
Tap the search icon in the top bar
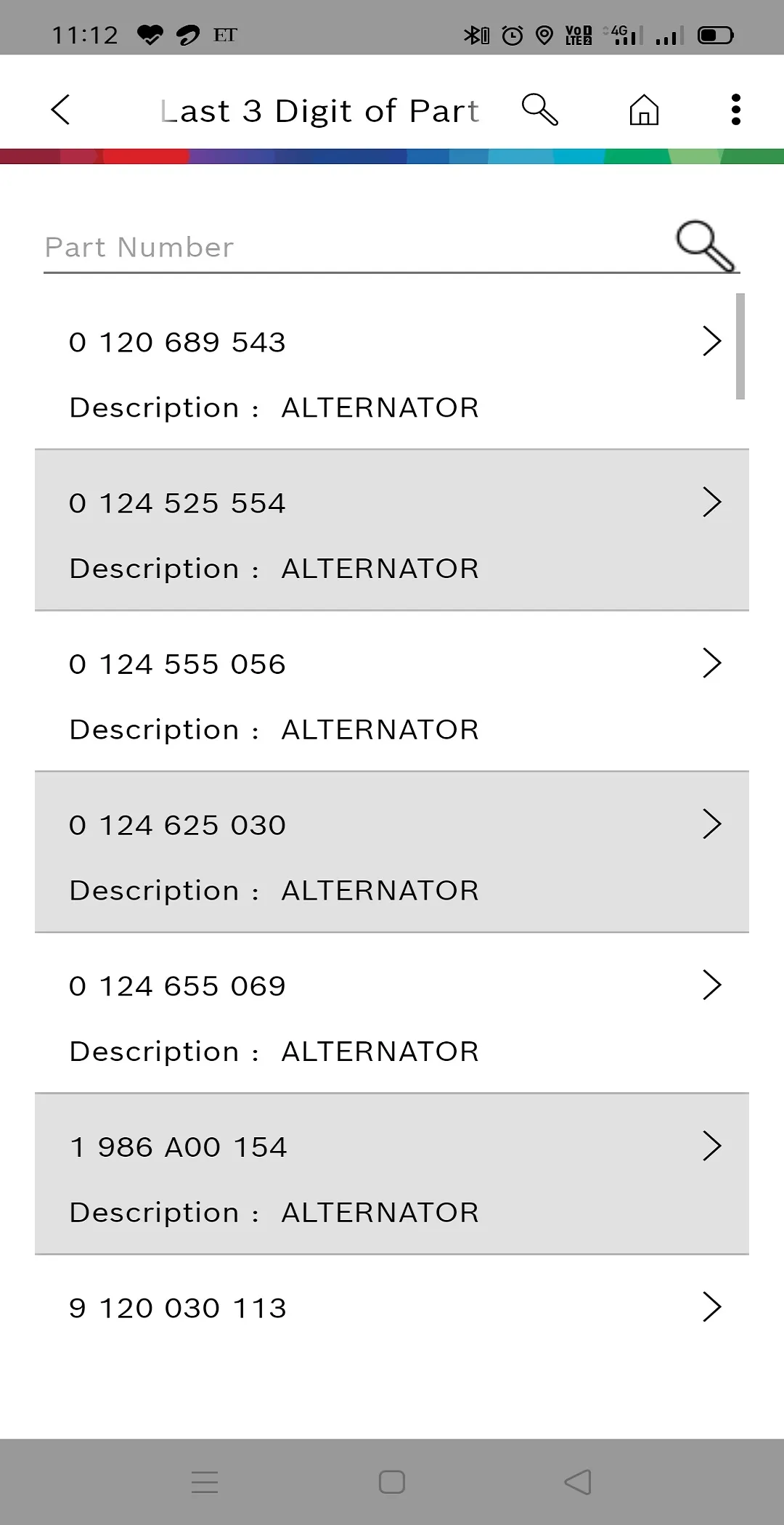(540, 110)
